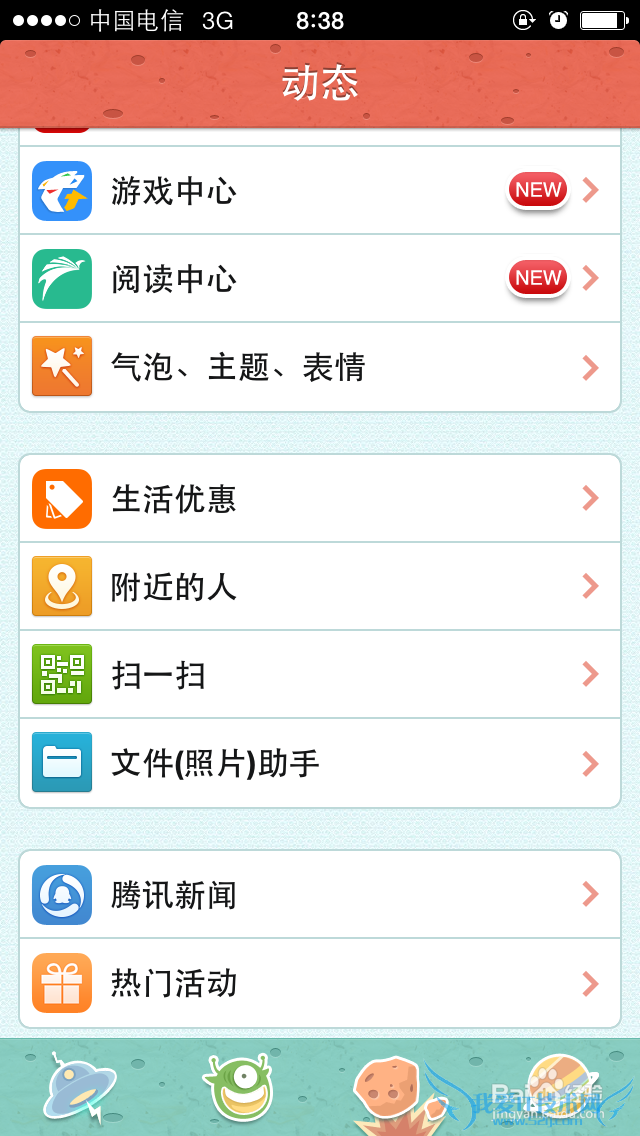Find 附近的人 nearby people

[320, 586]
